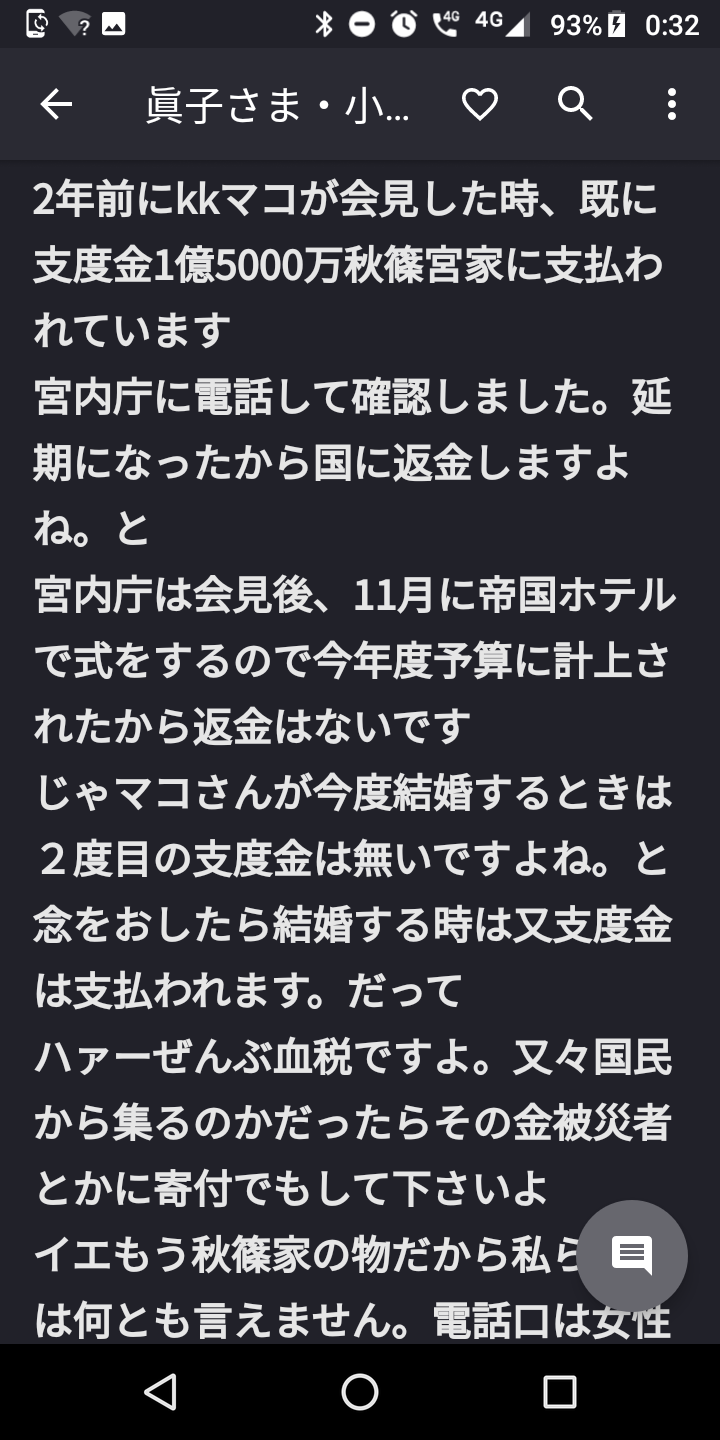Open the three-dot overflow menu
Screen dimensions: 720x1440
click(x=671, y=104)
